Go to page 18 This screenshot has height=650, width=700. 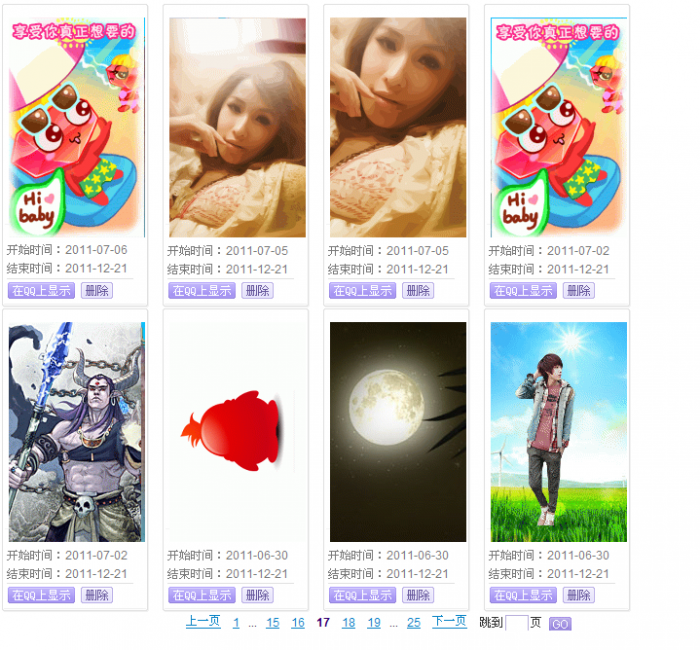[348, 623]
